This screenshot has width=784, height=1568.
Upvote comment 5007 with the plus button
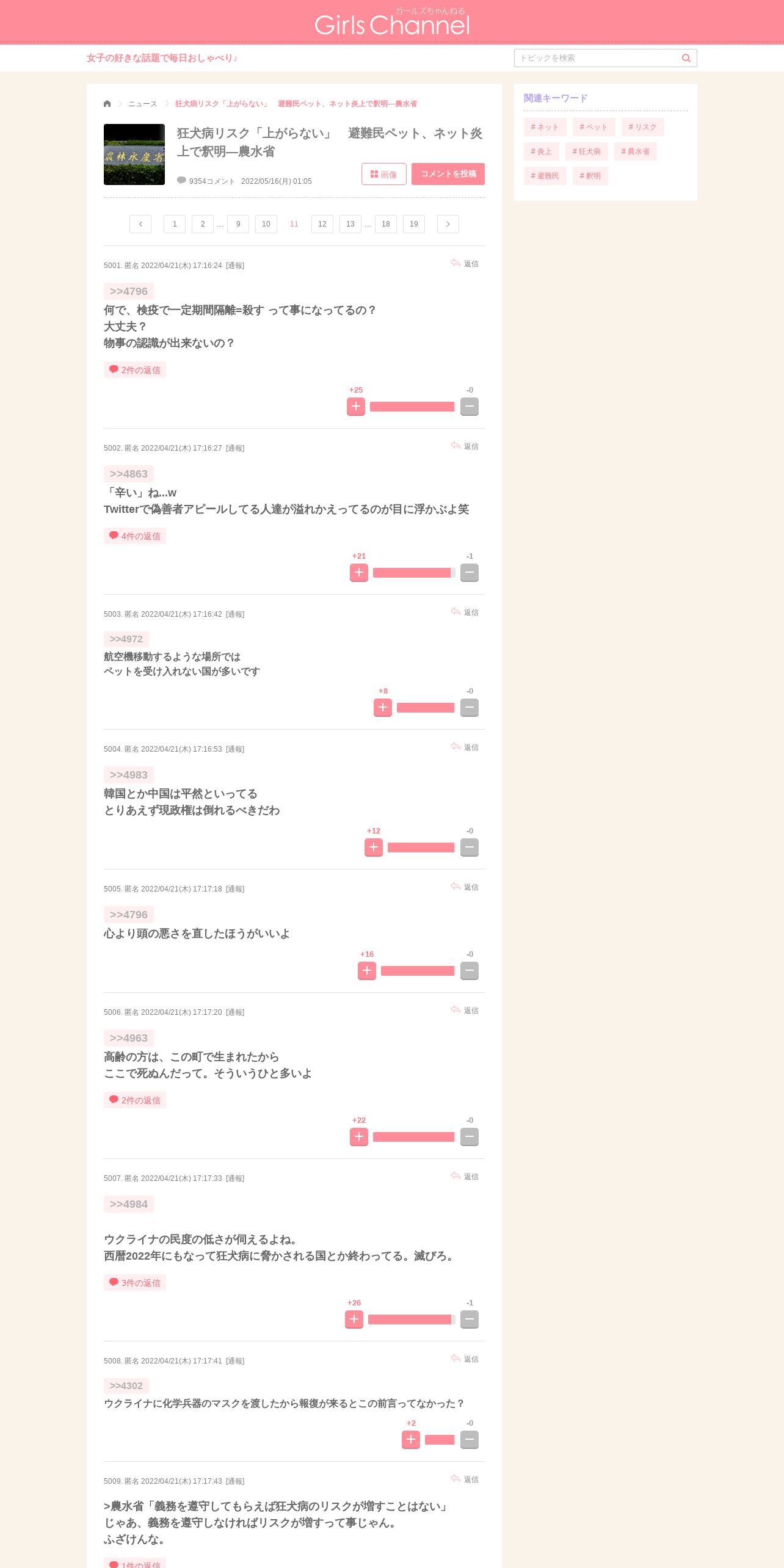(x=354, y=1319)
